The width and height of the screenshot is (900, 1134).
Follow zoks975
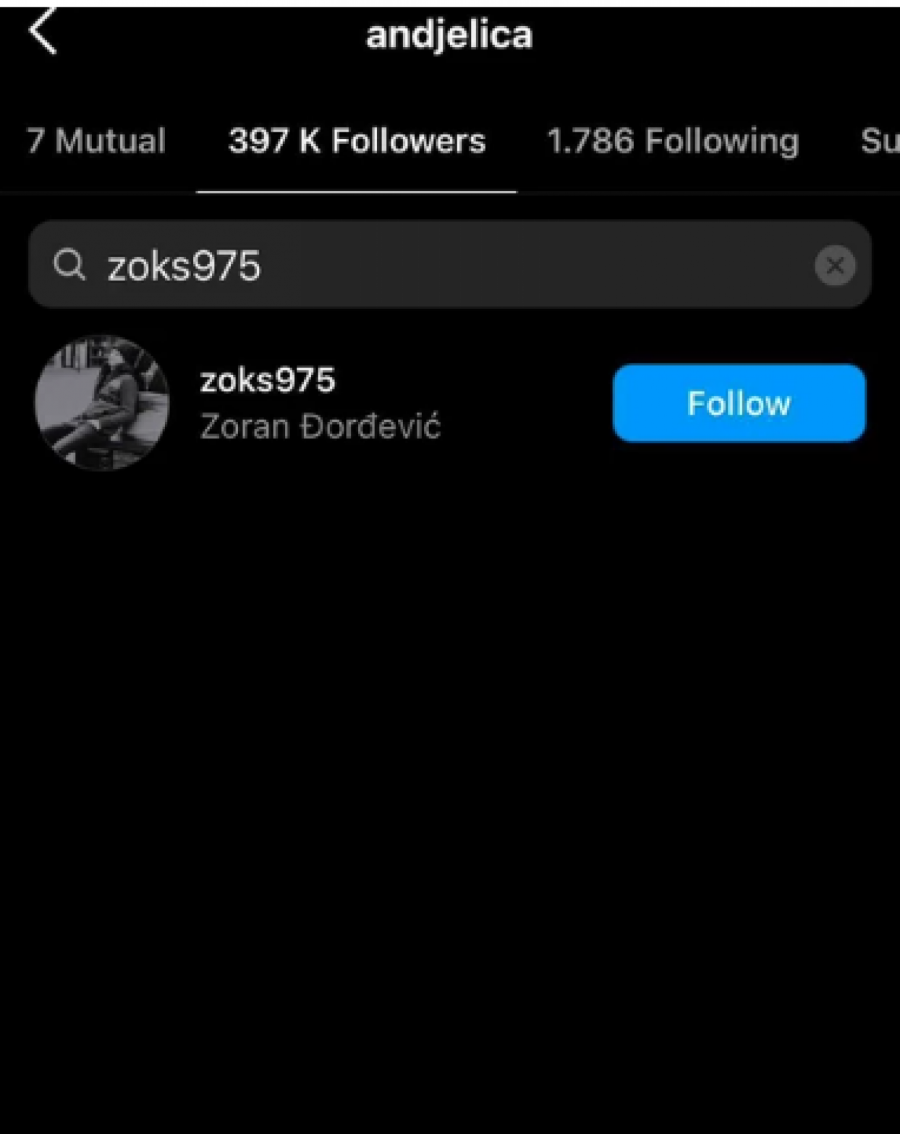[x=738, y=403]
